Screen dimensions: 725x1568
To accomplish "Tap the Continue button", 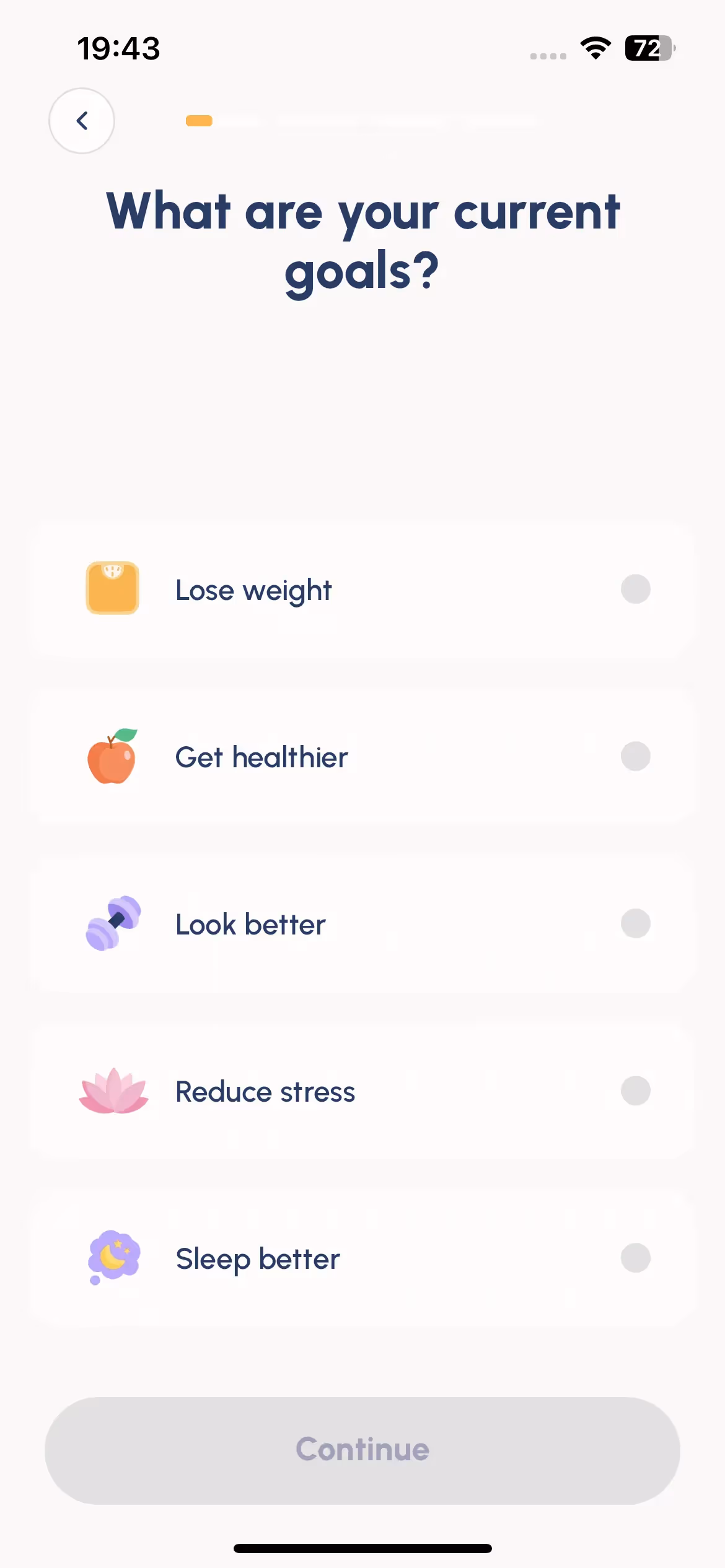I will pyautogui.click(x=362, y=1450).
